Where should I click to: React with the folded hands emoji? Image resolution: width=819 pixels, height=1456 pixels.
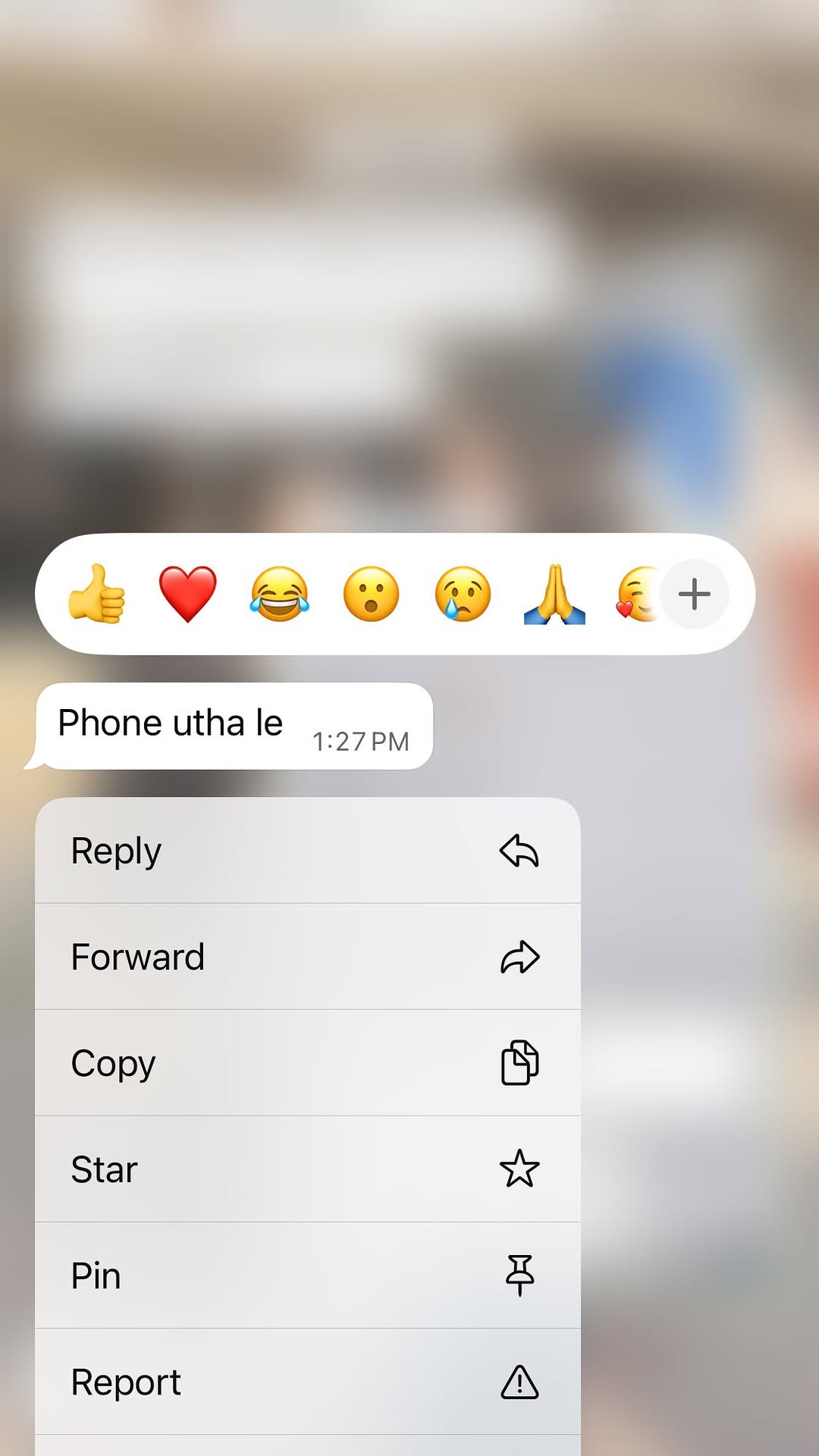[554, 594]
